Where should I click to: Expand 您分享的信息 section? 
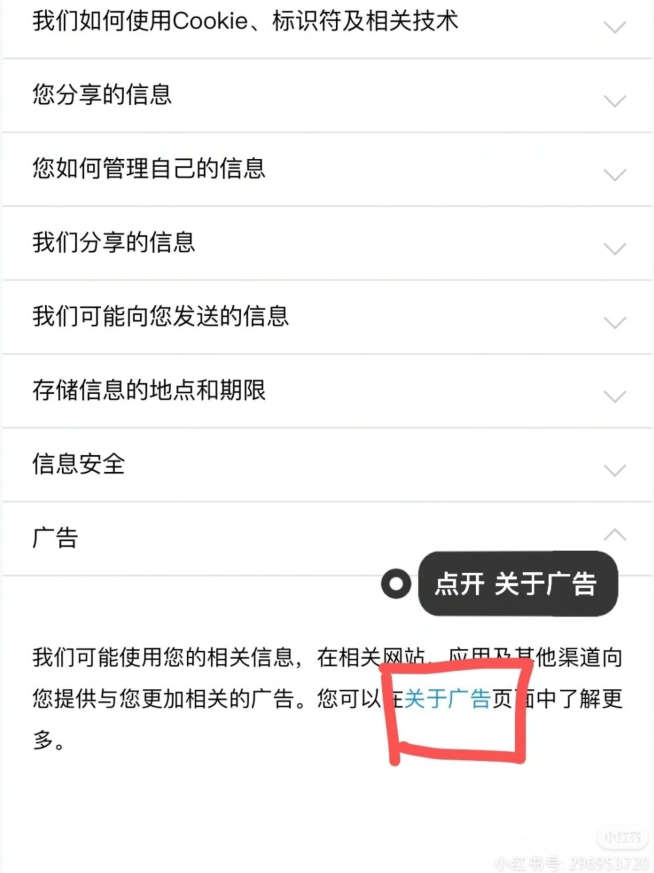[326, 96]
